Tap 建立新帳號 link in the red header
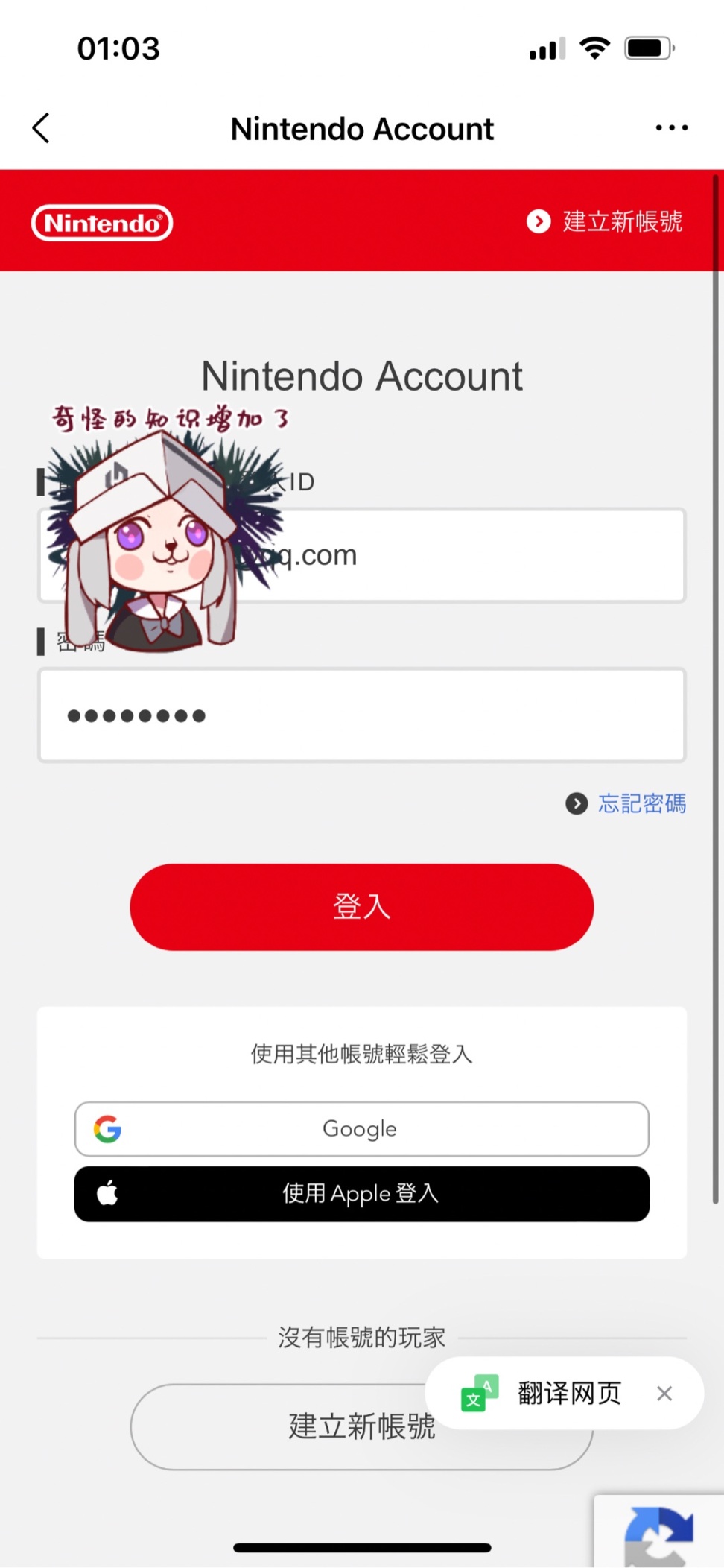This screenshot has height=1568, width=724. click(x=605, y=221)
